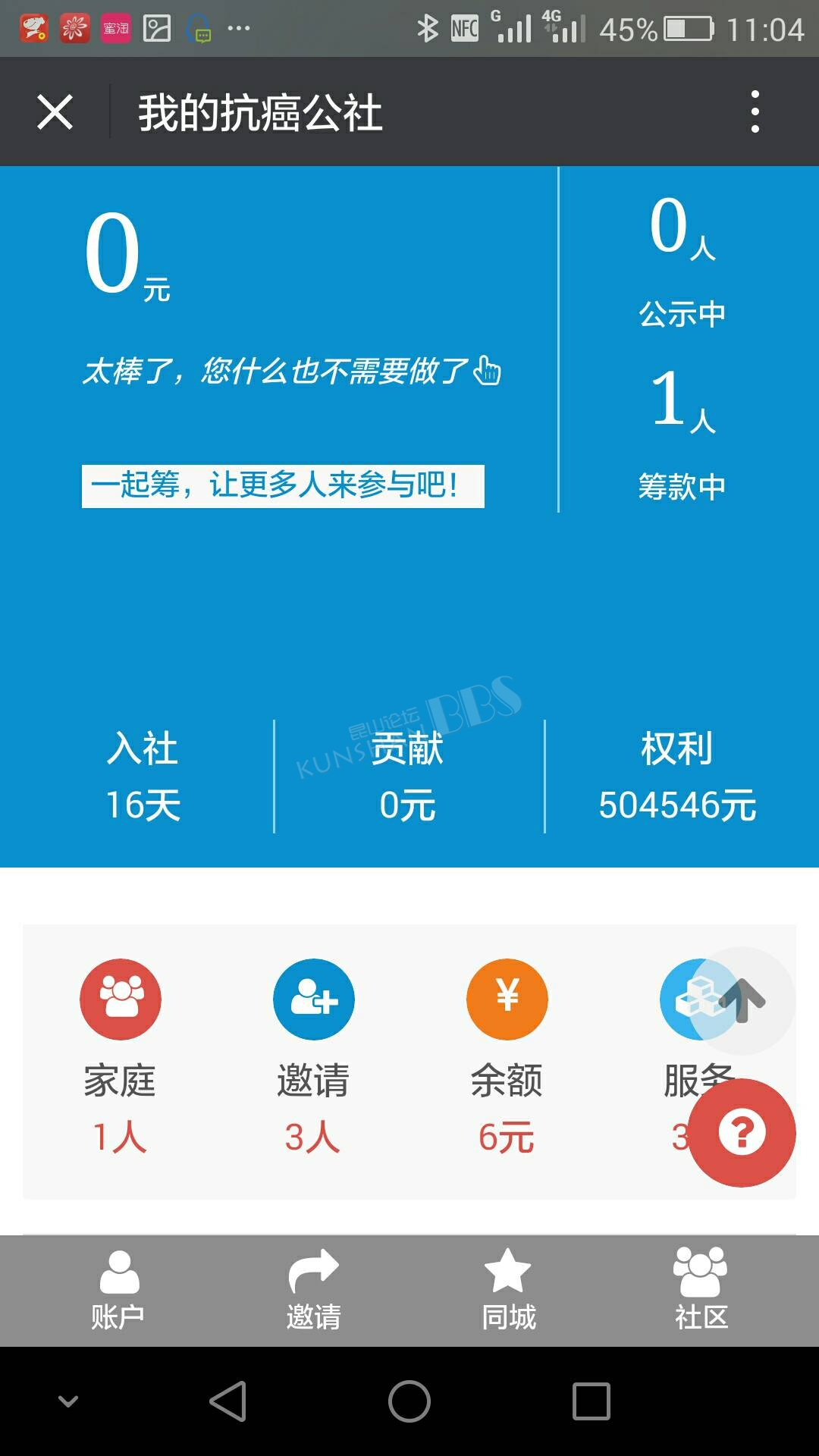Open the 邀请 3人 grid item
Viewport: 819px width, 1456px height.
click(313, 1056)
